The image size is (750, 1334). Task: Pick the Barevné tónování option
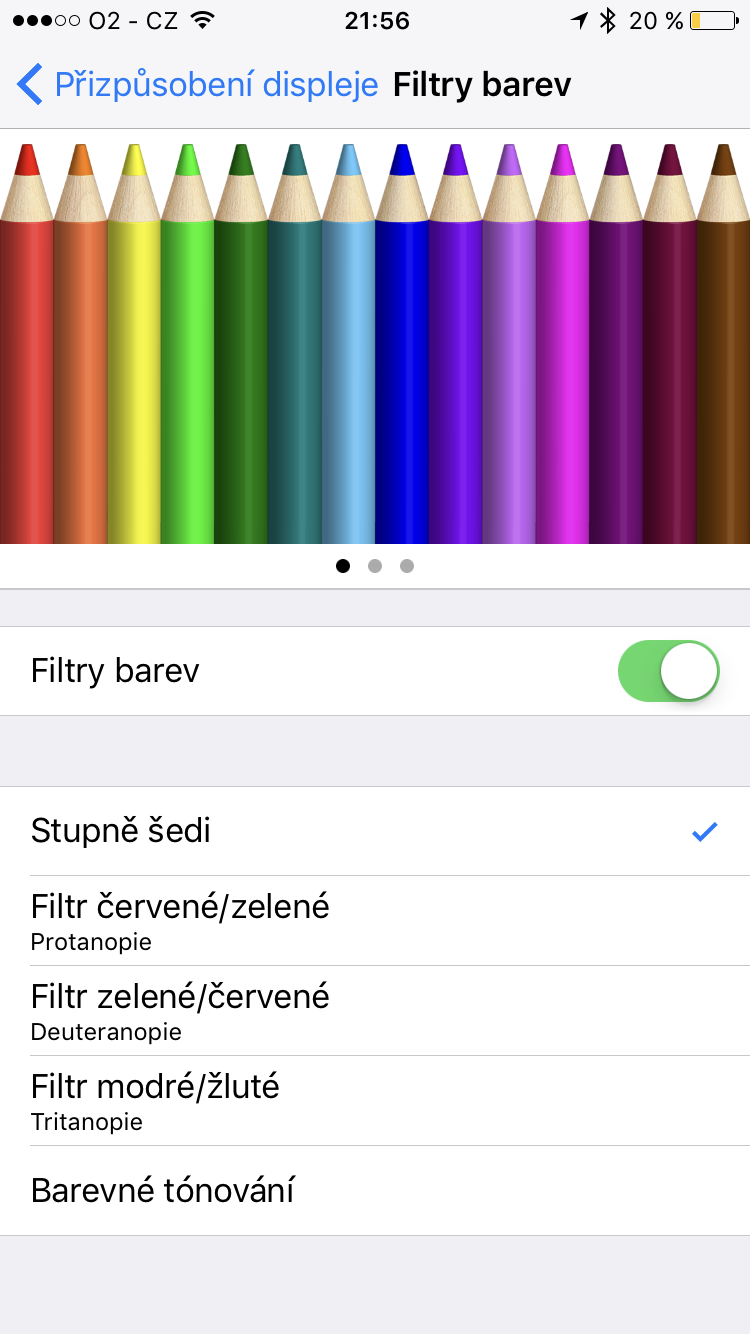[375, 1191]
